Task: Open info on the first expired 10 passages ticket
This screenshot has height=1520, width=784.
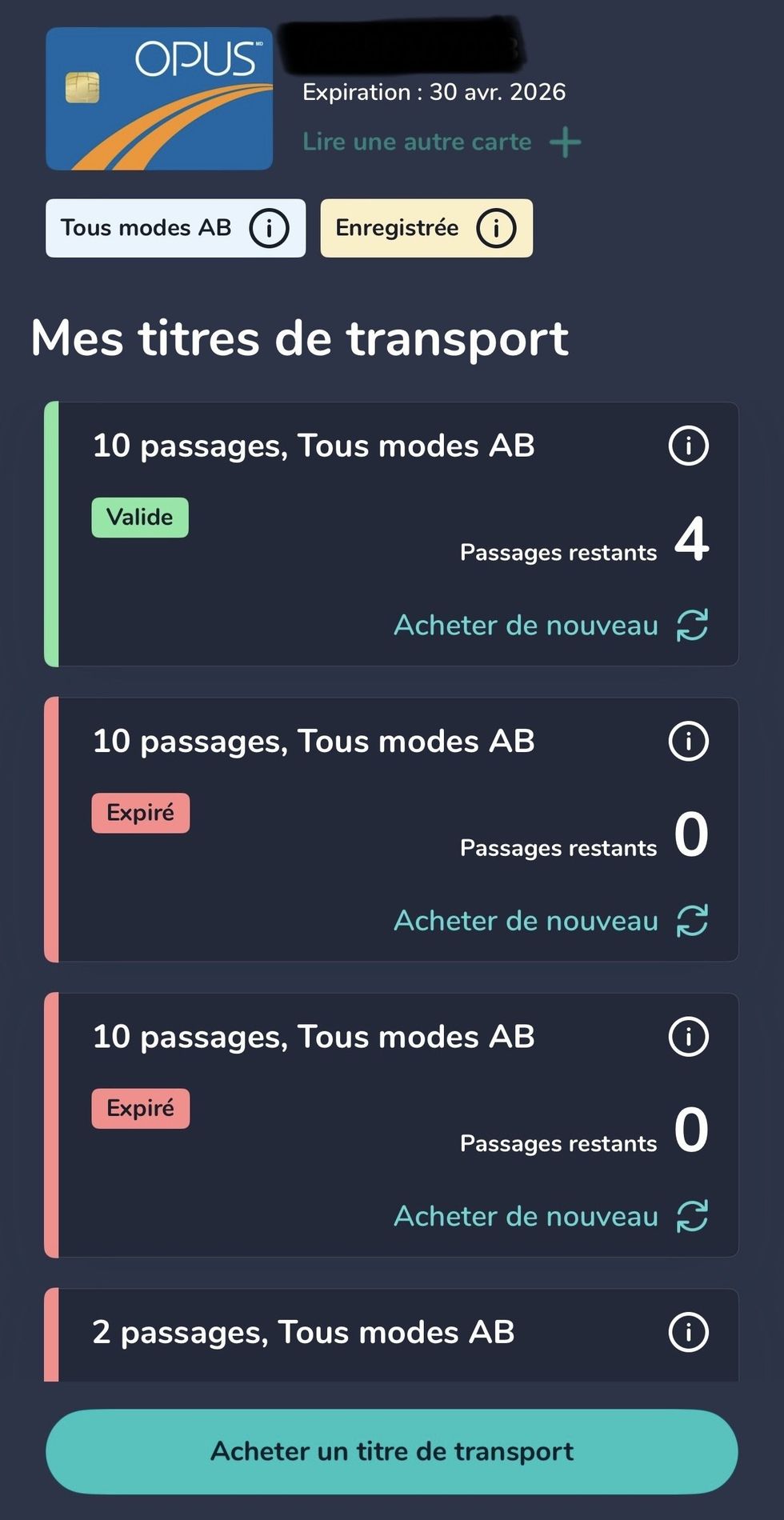Action: [688, 741]
